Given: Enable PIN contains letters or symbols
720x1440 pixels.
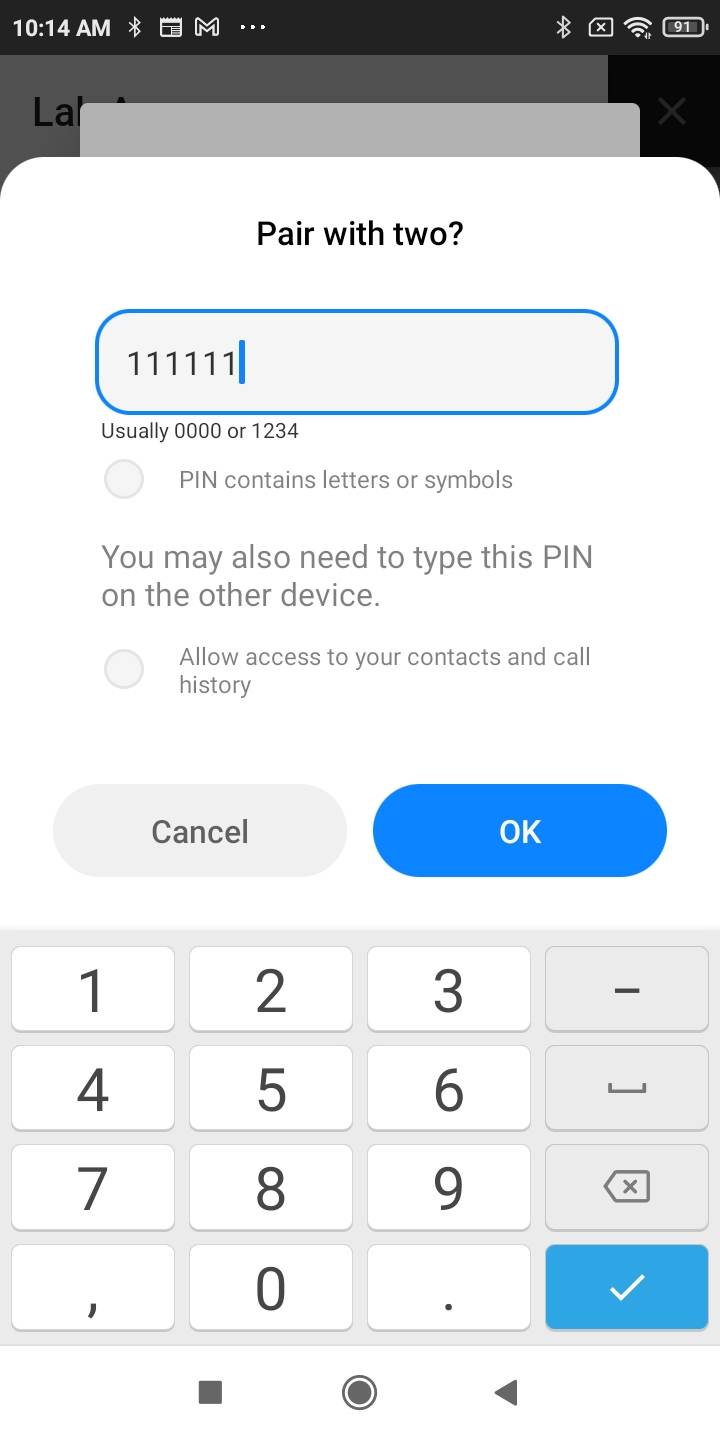Looking at the screenshot, I should pyautogui.click(x=124, y=480).
